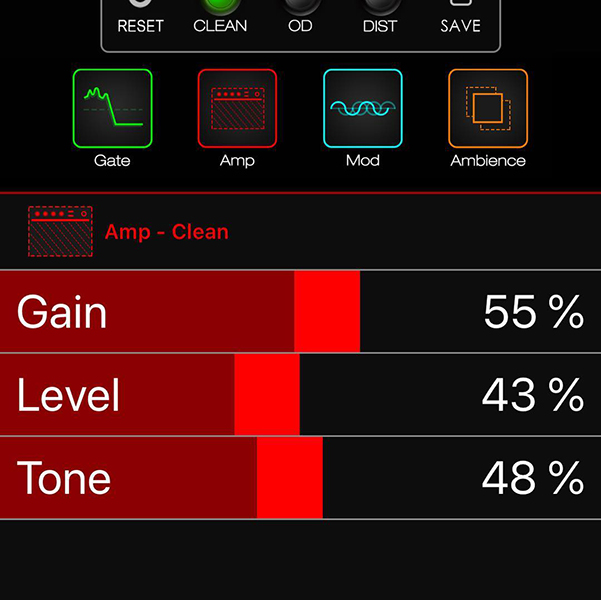Select the CLEAN channel

(220, 15)
